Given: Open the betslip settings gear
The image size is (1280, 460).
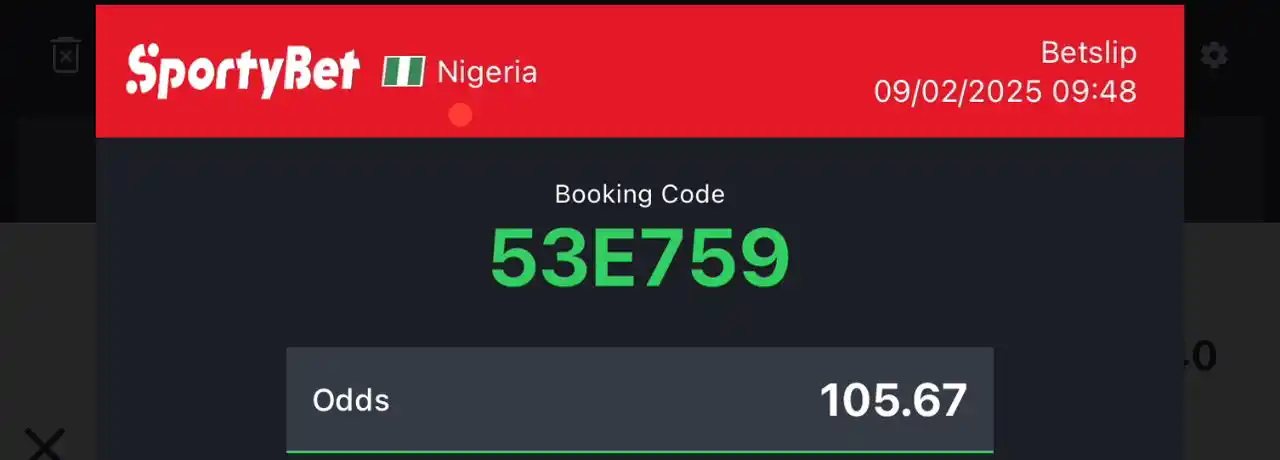Looking at the screenshot, I should tap(1214, 55).
